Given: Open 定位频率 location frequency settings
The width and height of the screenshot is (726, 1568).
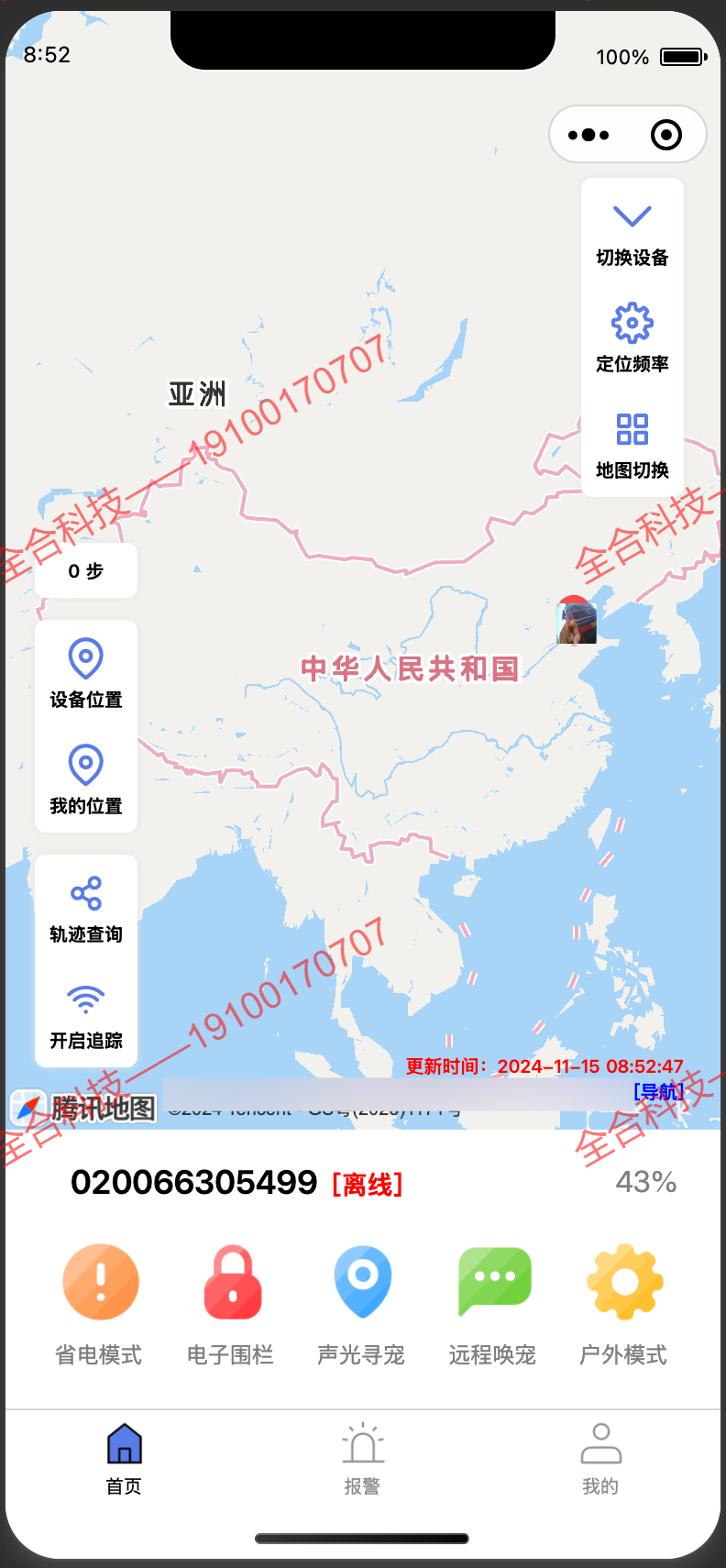Looking at the screenshot, I should click(x=632, y=339).
